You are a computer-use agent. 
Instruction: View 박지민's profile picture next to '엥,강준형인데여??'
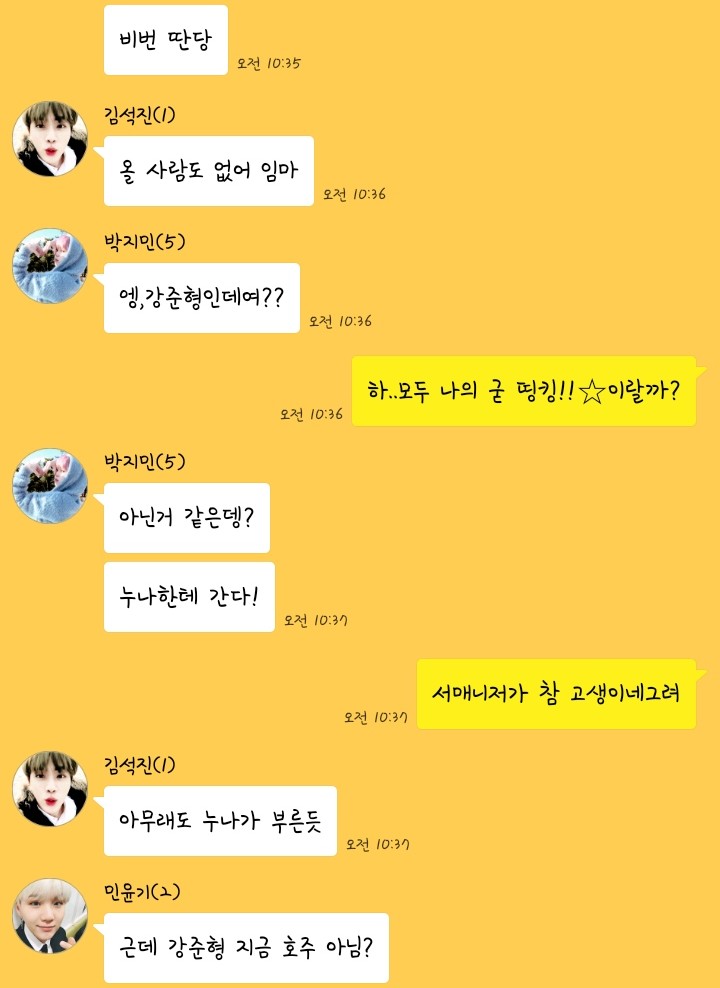(x=49, y=266)
